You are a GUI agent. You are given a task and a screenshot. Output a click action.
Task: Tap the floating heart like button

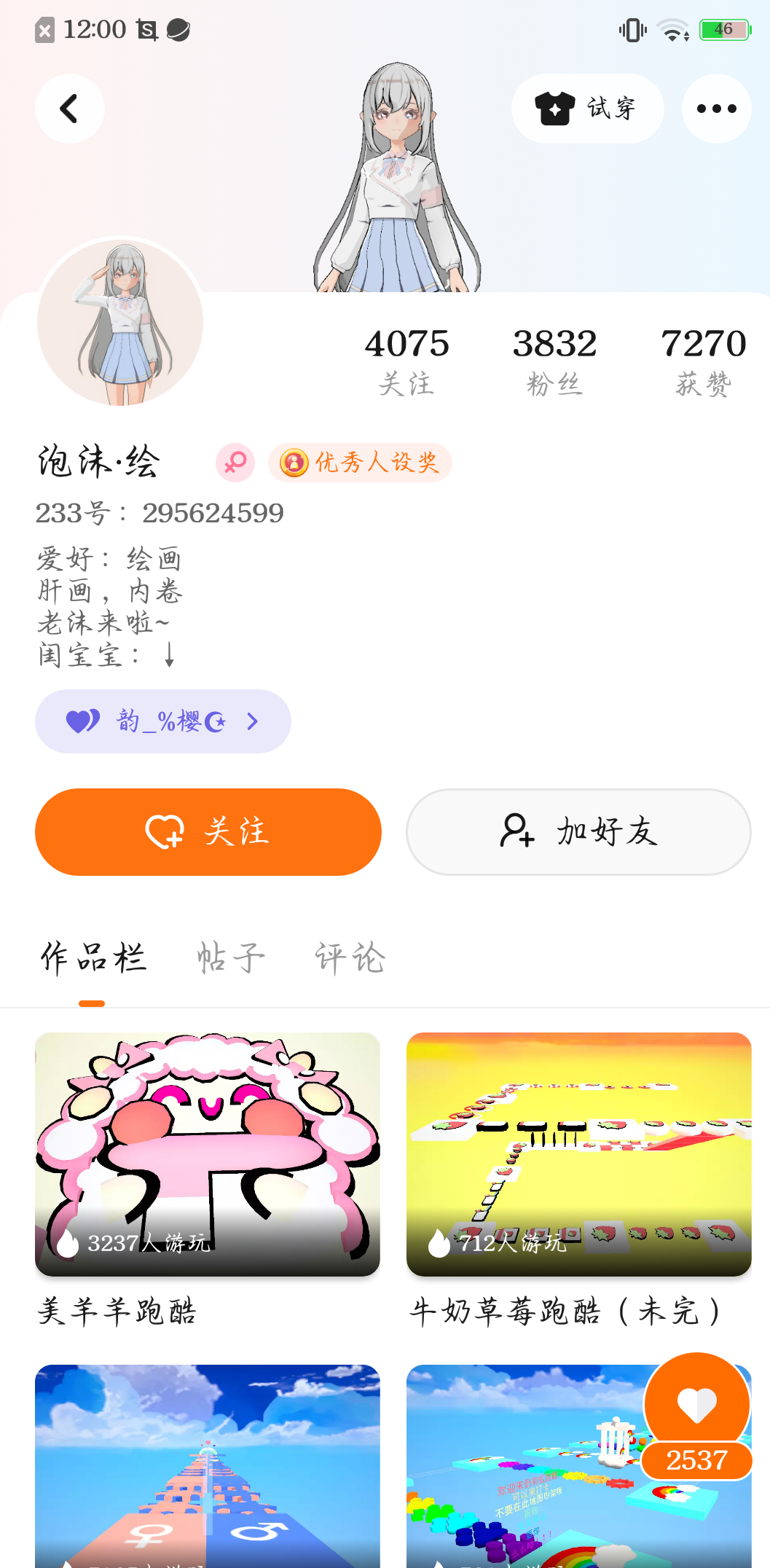click(x=696, y=1404)
